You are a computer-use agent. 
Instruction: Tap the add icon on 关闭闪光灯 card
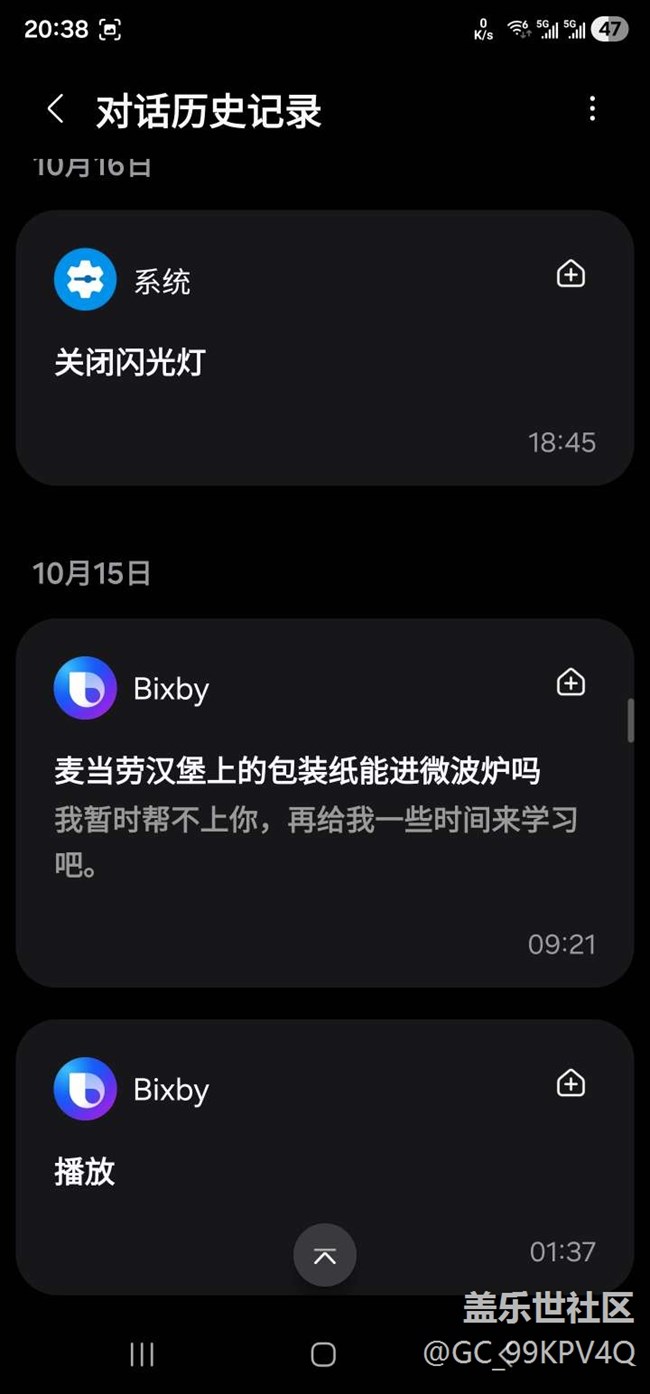click(x=570, y=274)
